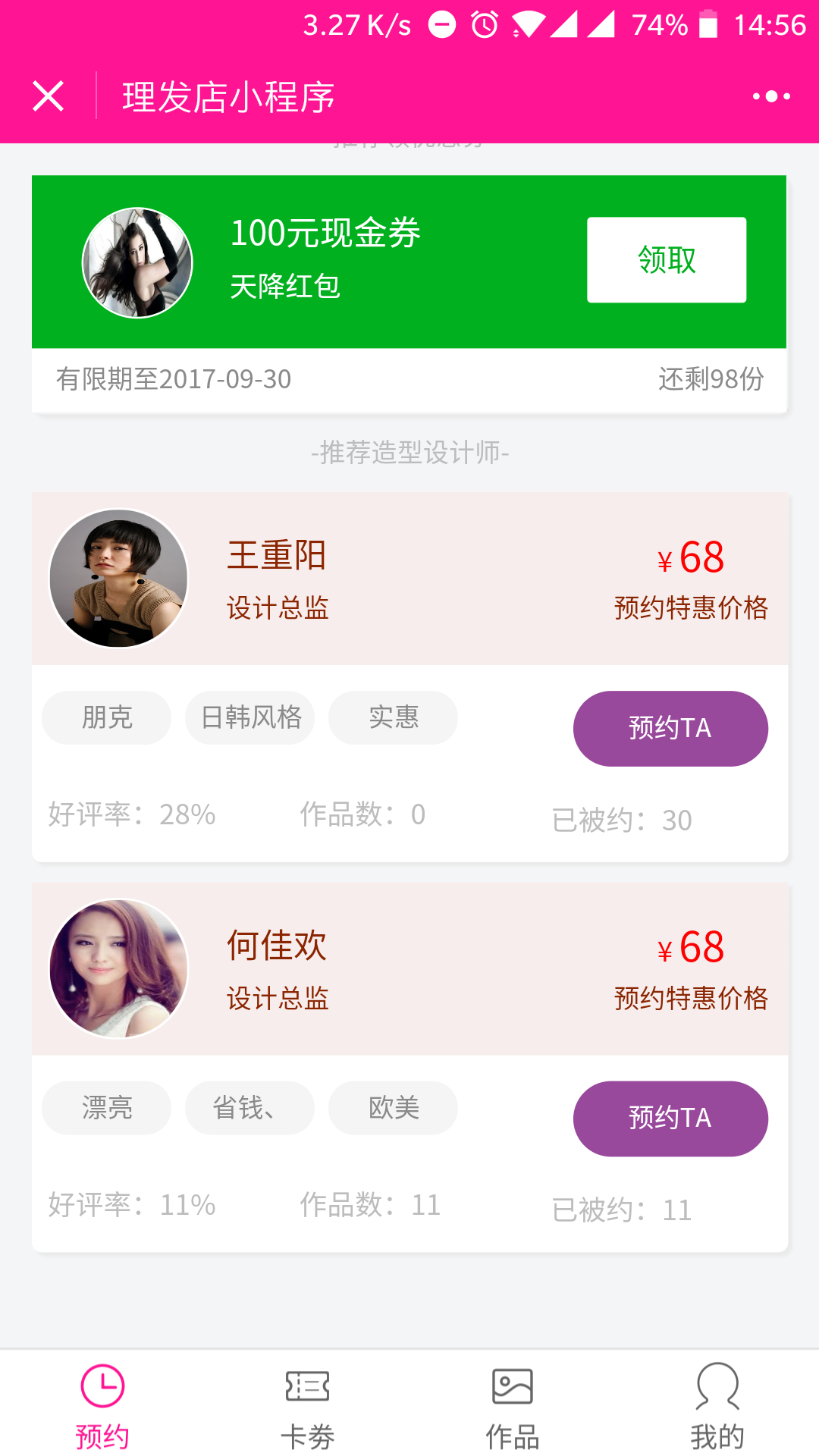
Task: Select the 省钱 tag
Action: [x=250, y=1108]
